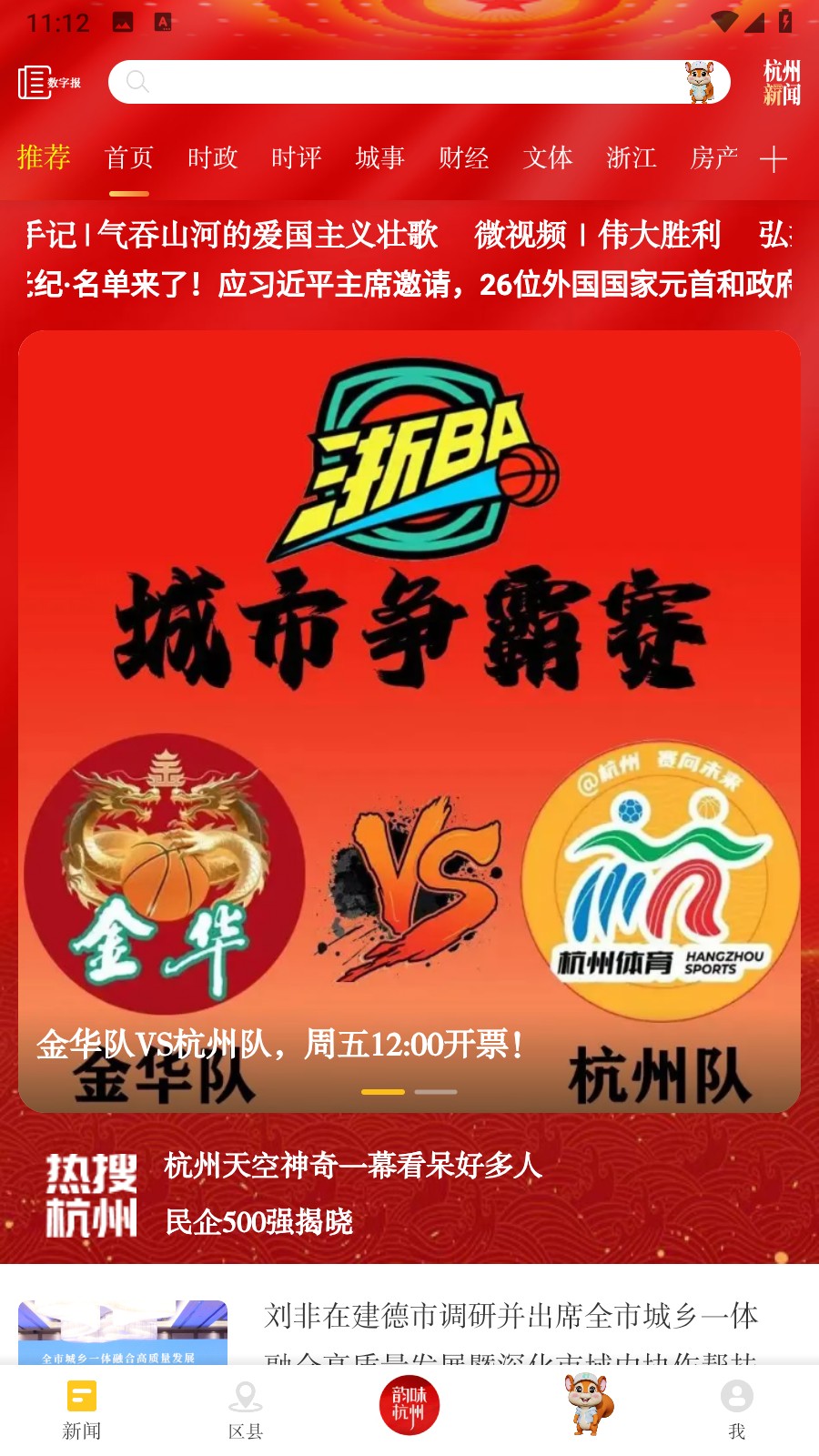Tap the plus icon to manage channels
This screenshot has height=1456, width=819.
[773, 159]
